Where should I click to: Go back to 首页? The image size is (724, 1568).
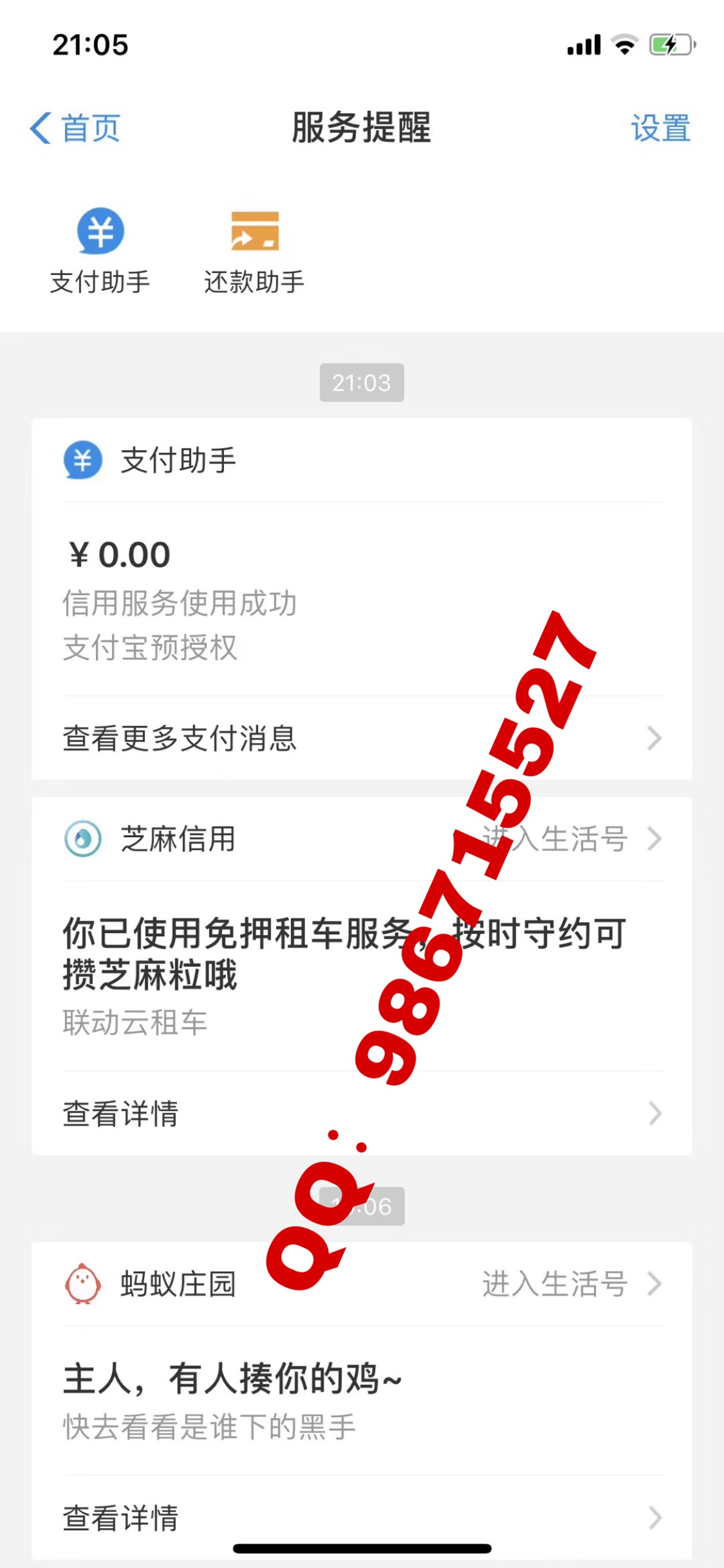pyautogui.click(x=75, y=128)
